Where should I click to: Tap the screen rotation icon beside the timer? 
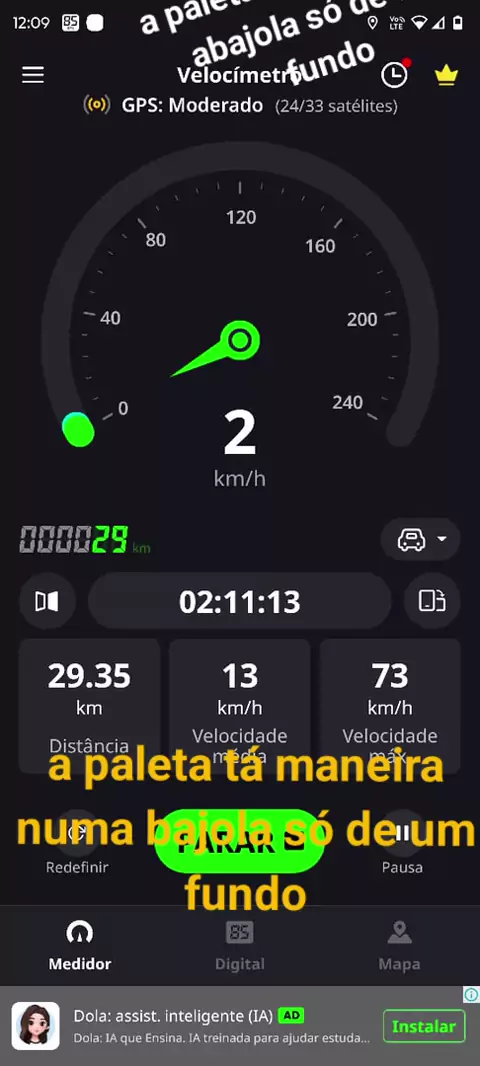[x=432, y=601]
